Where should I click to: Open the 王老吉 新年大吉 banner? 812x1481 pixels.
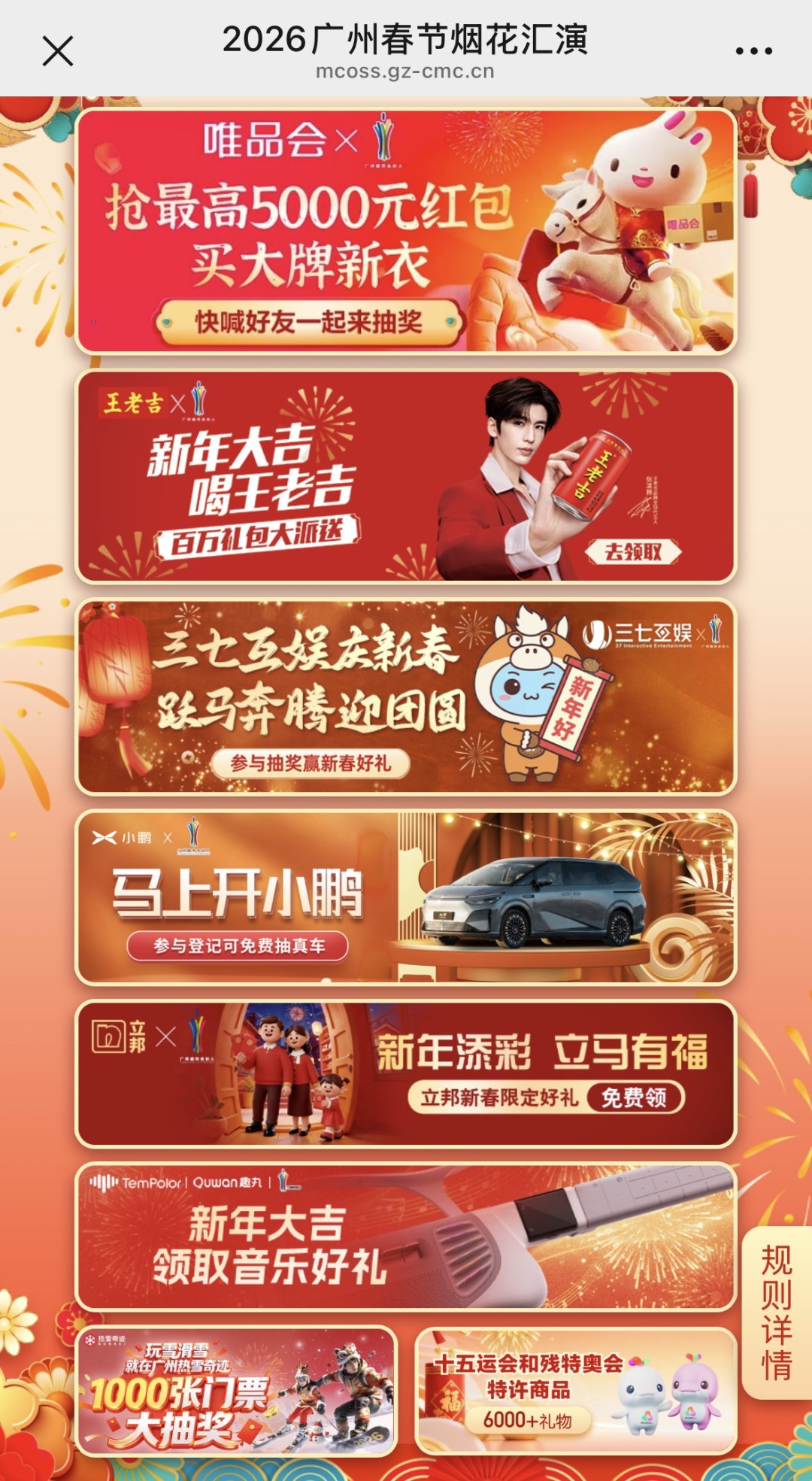click(x=405, y=476)
